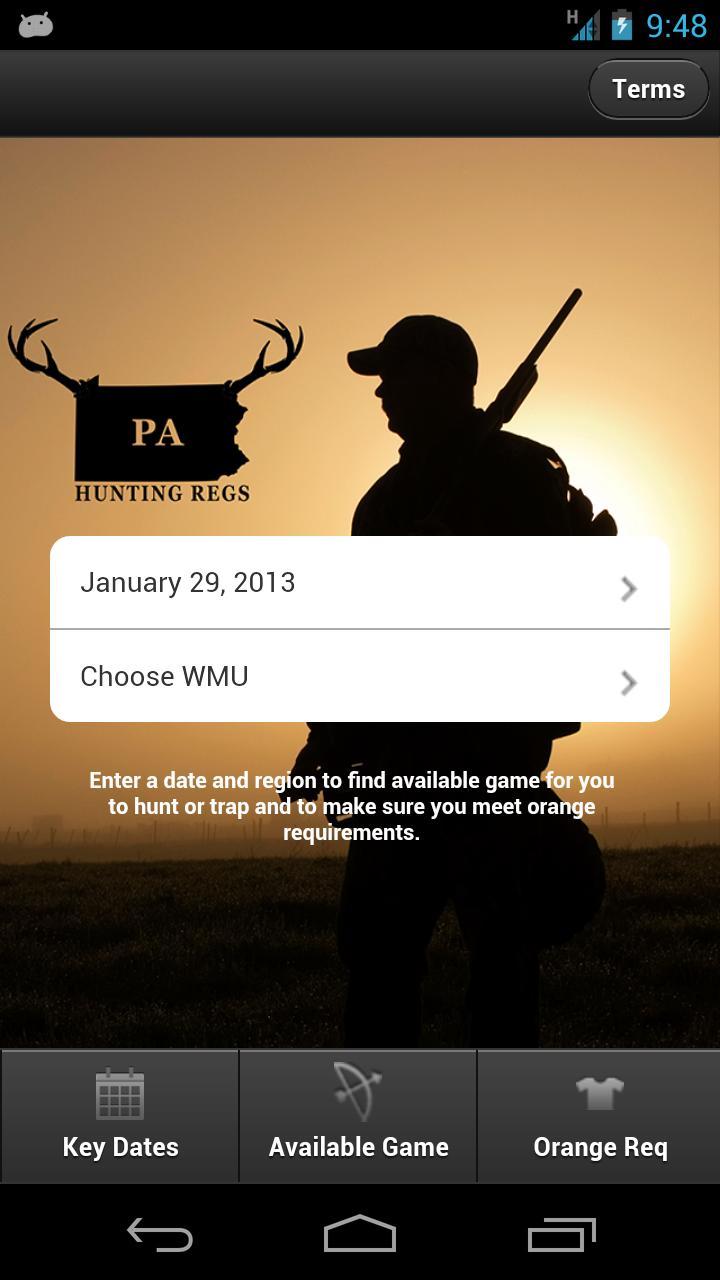Open the Terms page
720x1280 pixels.
[648, 88]
